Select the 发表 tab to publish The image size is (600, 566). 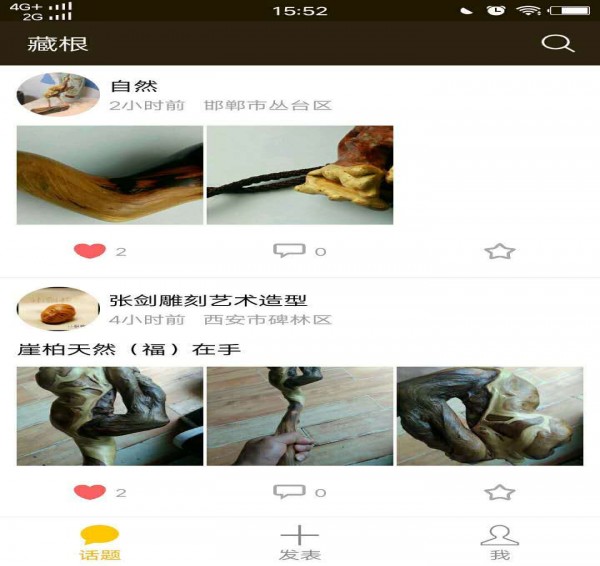tap(299, 543)
